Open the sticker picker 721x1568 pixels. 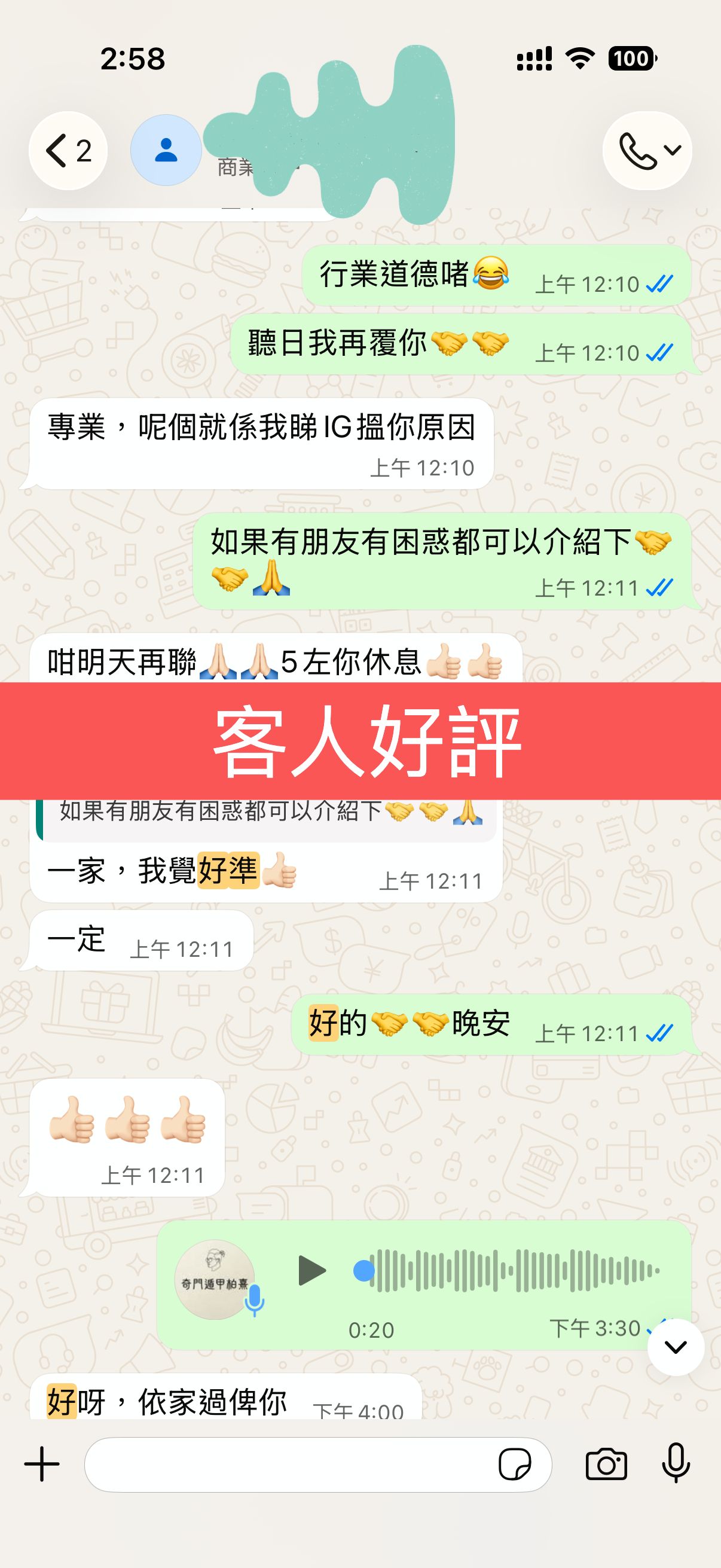click(514, 1464)
